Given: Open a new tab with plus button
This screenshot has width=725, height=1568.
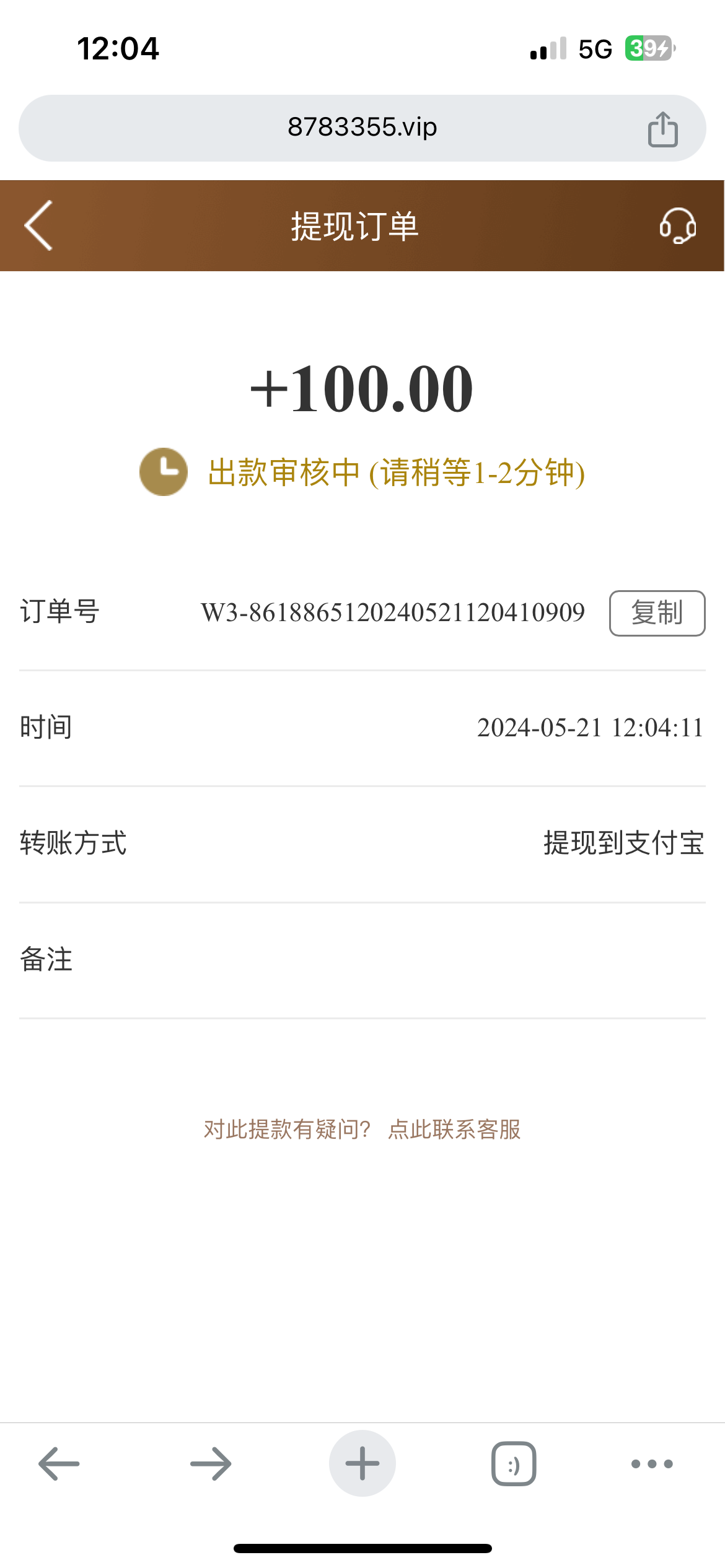Looking at the screenshot, I should click(x=362, y=1464).
